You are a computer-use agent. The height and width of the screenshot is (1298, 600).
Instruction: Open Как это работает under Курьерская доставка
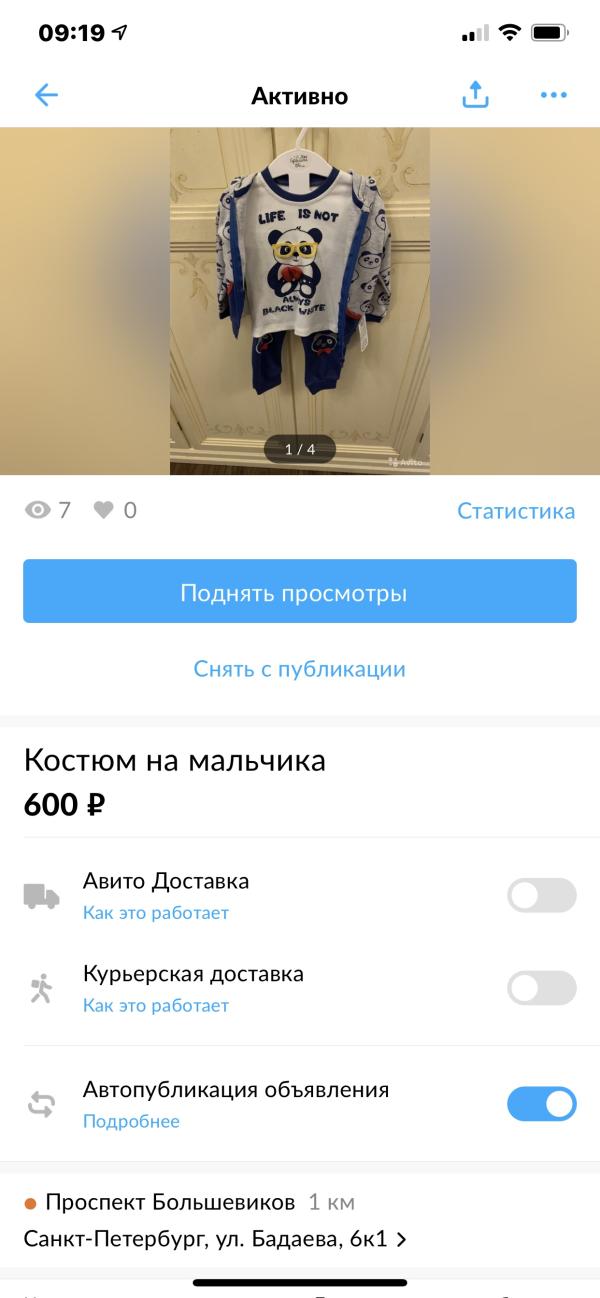point(156,1006)
